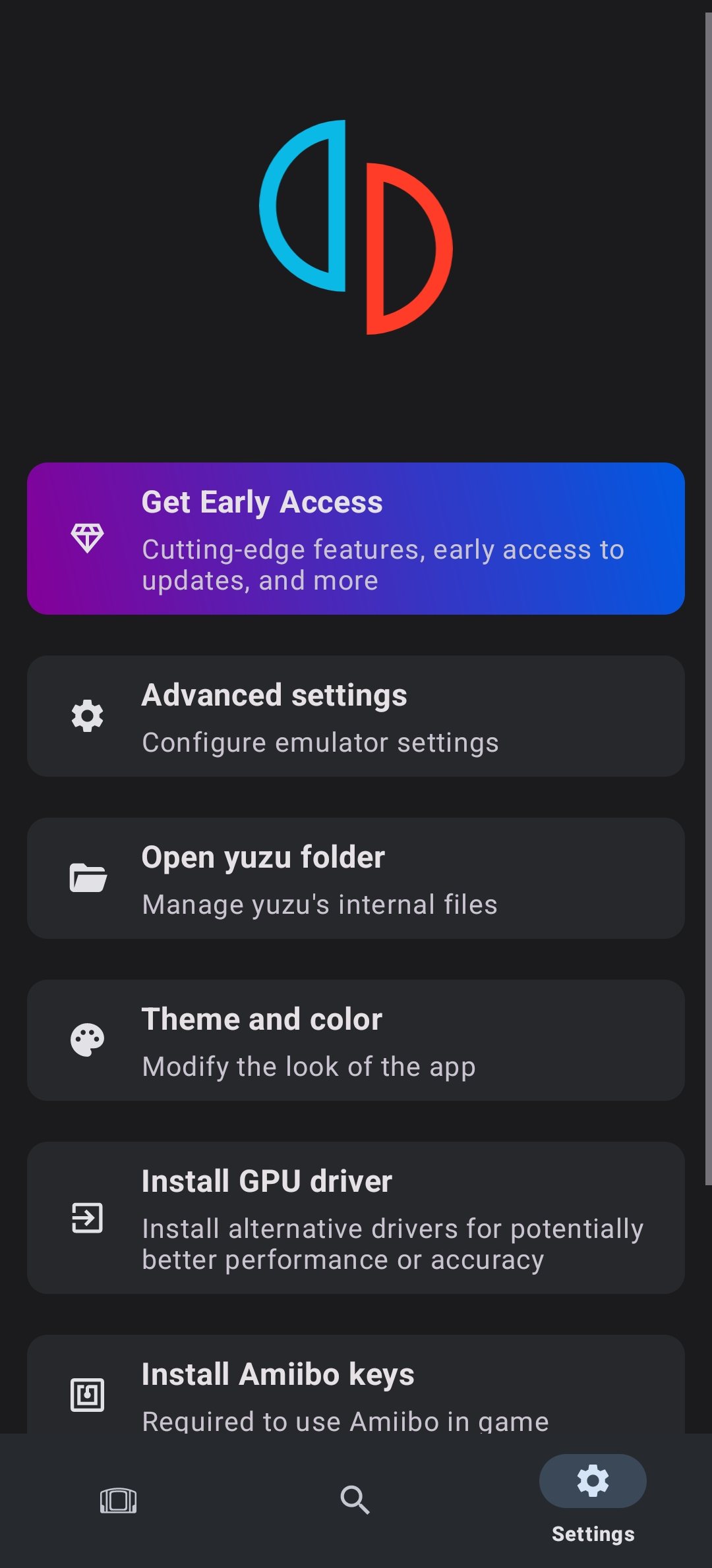Select the Amiibo keys icon
Screen dimensions: 712x1568
tap(88, 1394)
